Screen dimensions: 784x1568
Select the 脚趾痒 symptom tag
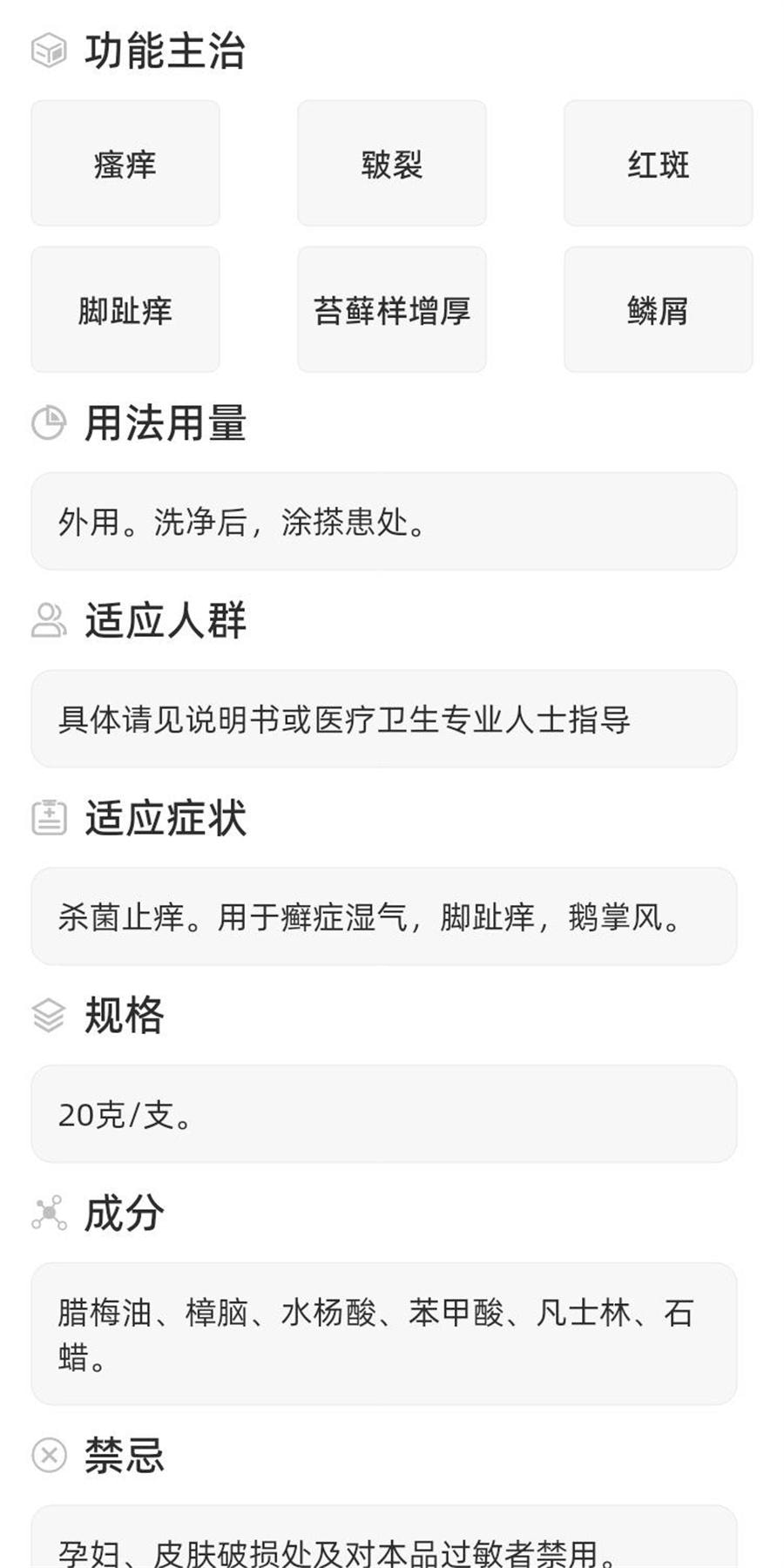pyautogui.click(x=125, y=311)
